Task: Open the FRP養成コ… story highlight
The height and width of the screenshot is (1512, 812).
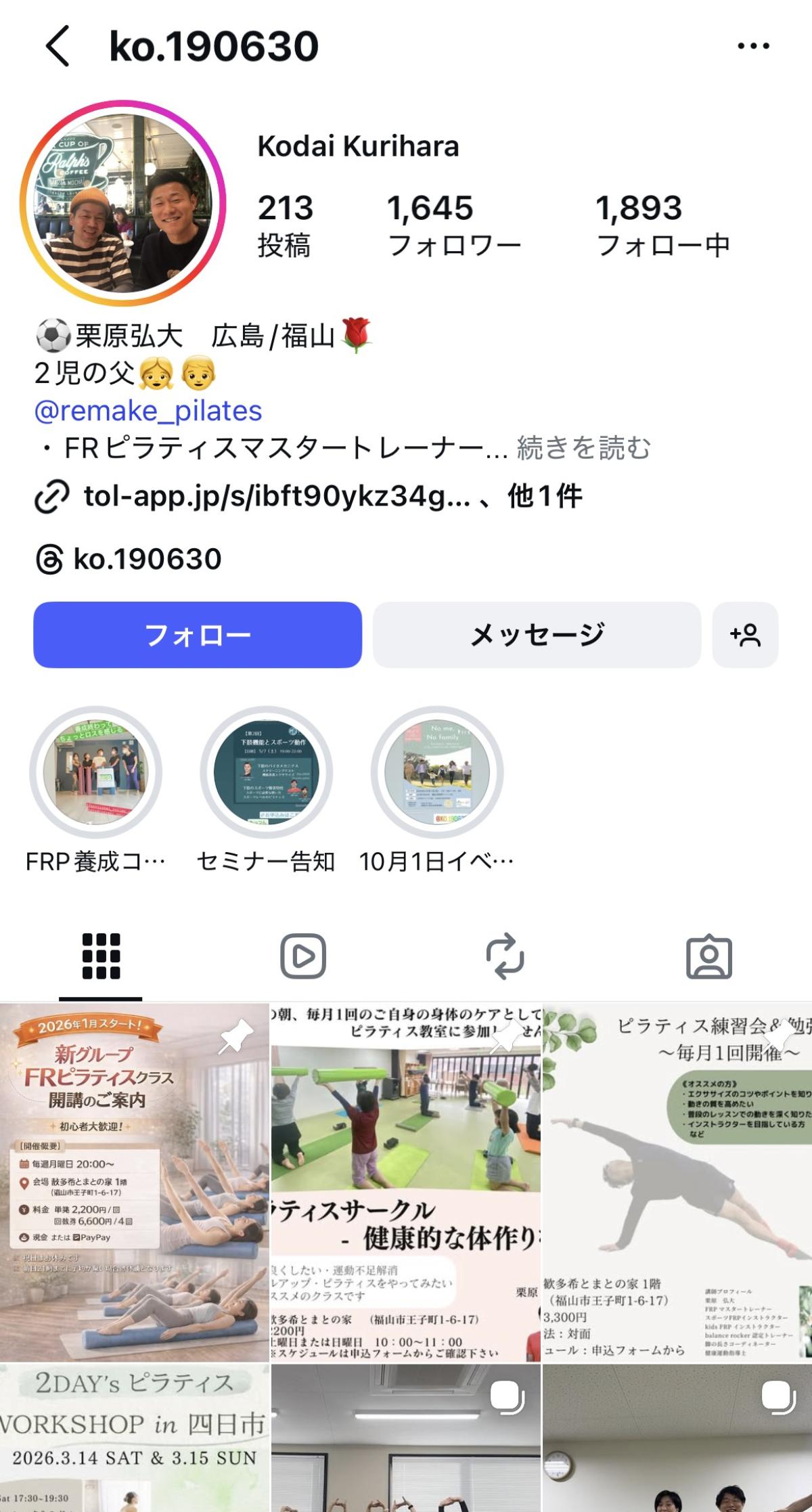Action: pos(95,773)
